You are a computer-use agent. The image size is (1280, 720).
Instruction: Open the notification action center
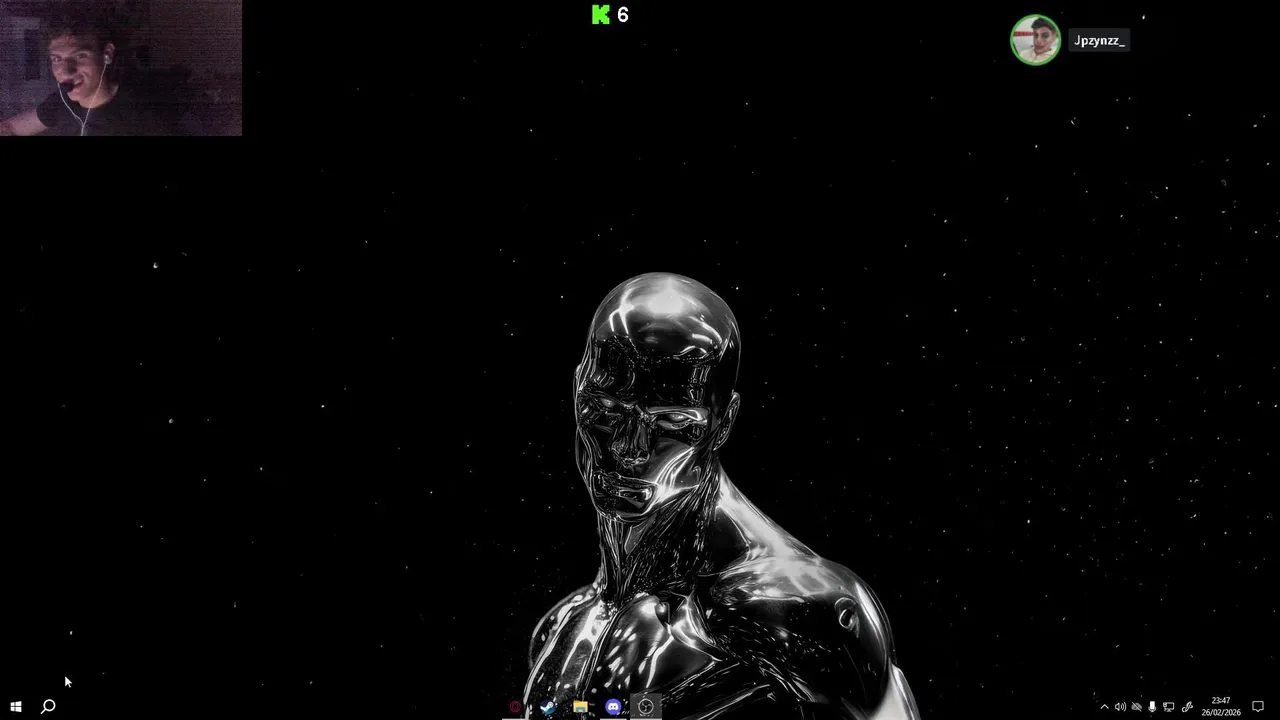(1258, 707)
